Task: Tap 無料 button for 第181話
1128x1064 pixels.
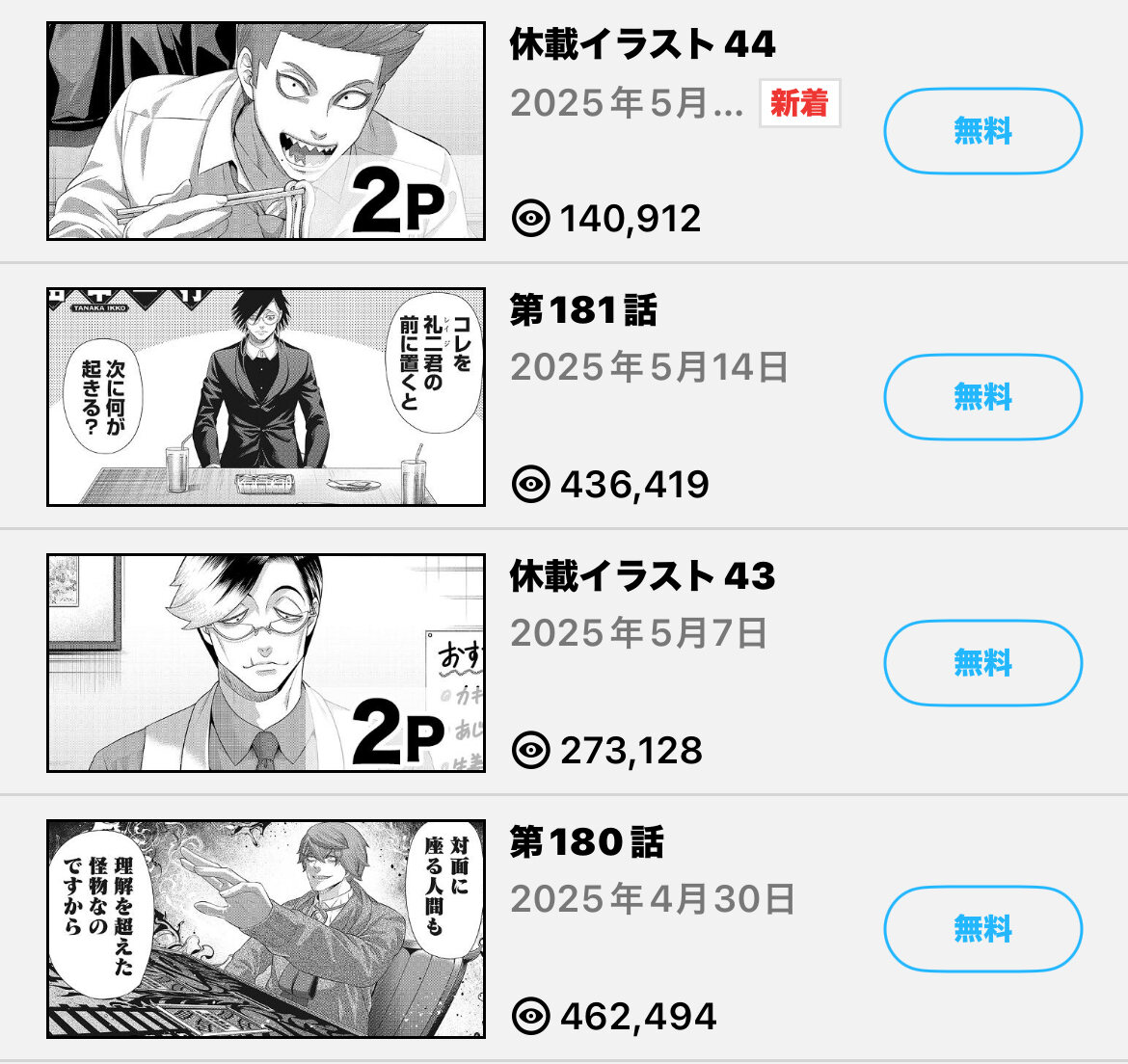Action: pyautogui.click(x=982, y=397)
